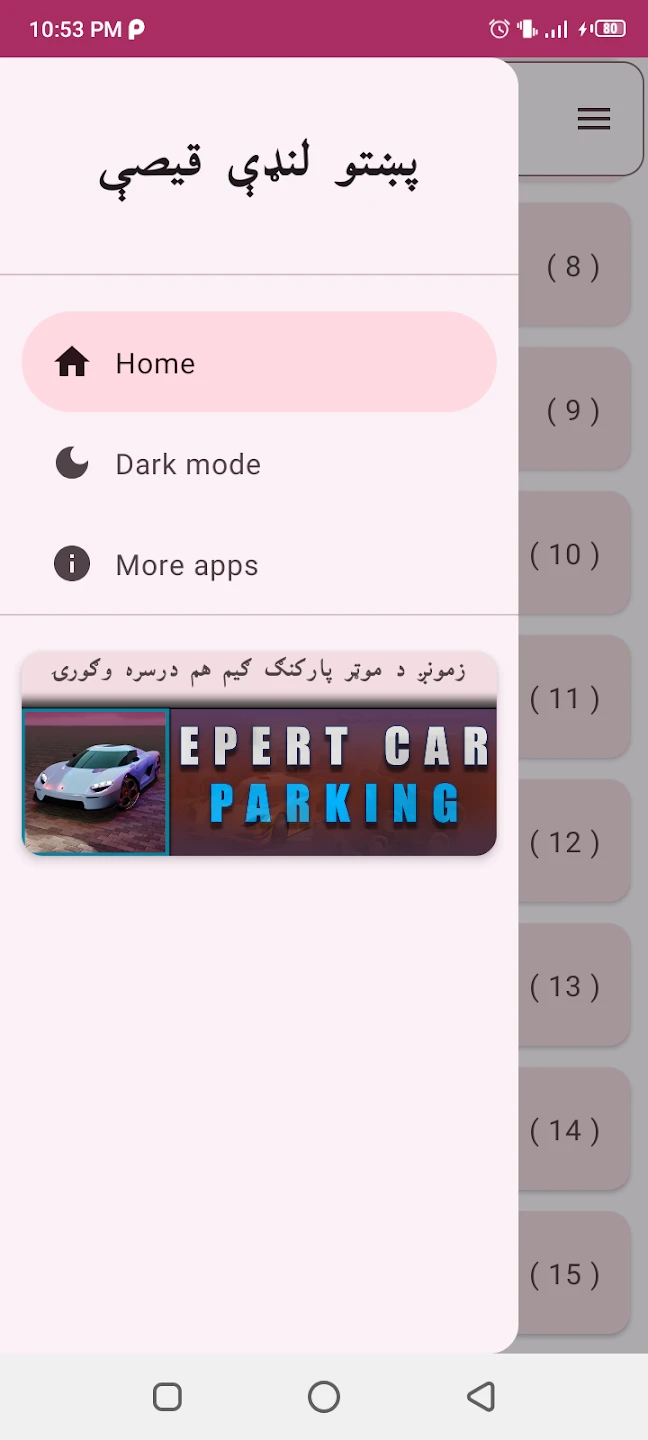The height and width of the screenshot is (1440, 648).
Task: Open story number (14)
Action: (574, 1130)
